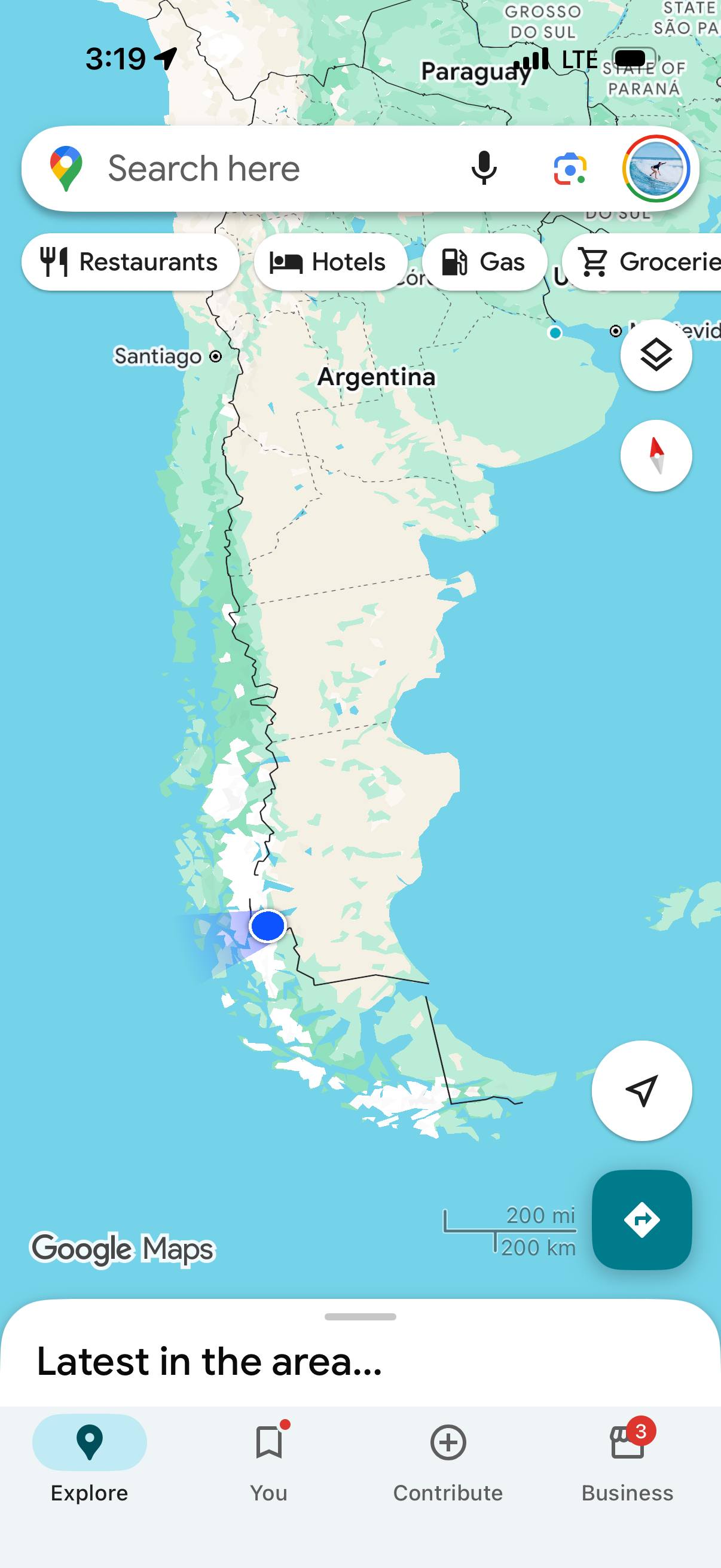
Task: Open the directions button
Action: pos(641,1219)
